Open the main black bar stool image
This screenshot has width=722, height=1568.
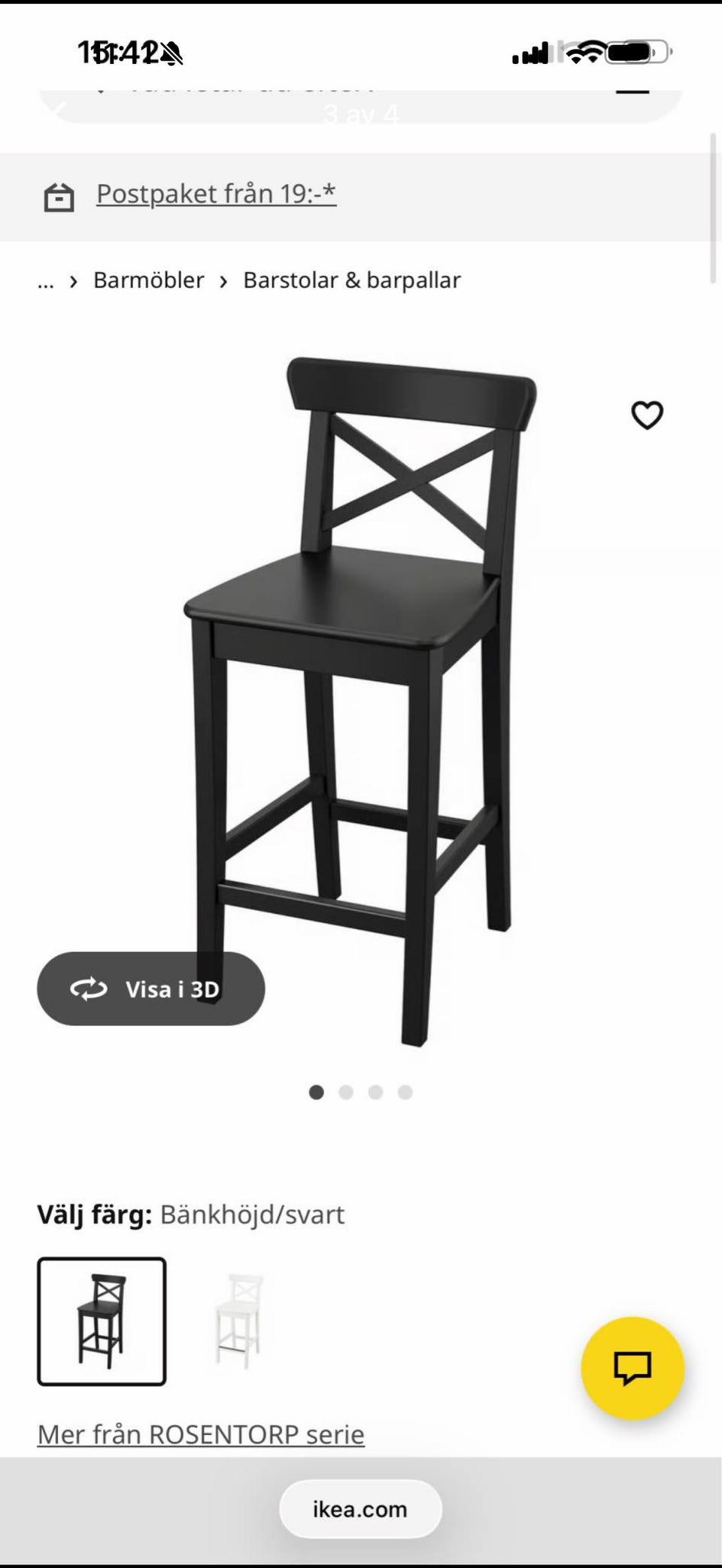point(361,699)
